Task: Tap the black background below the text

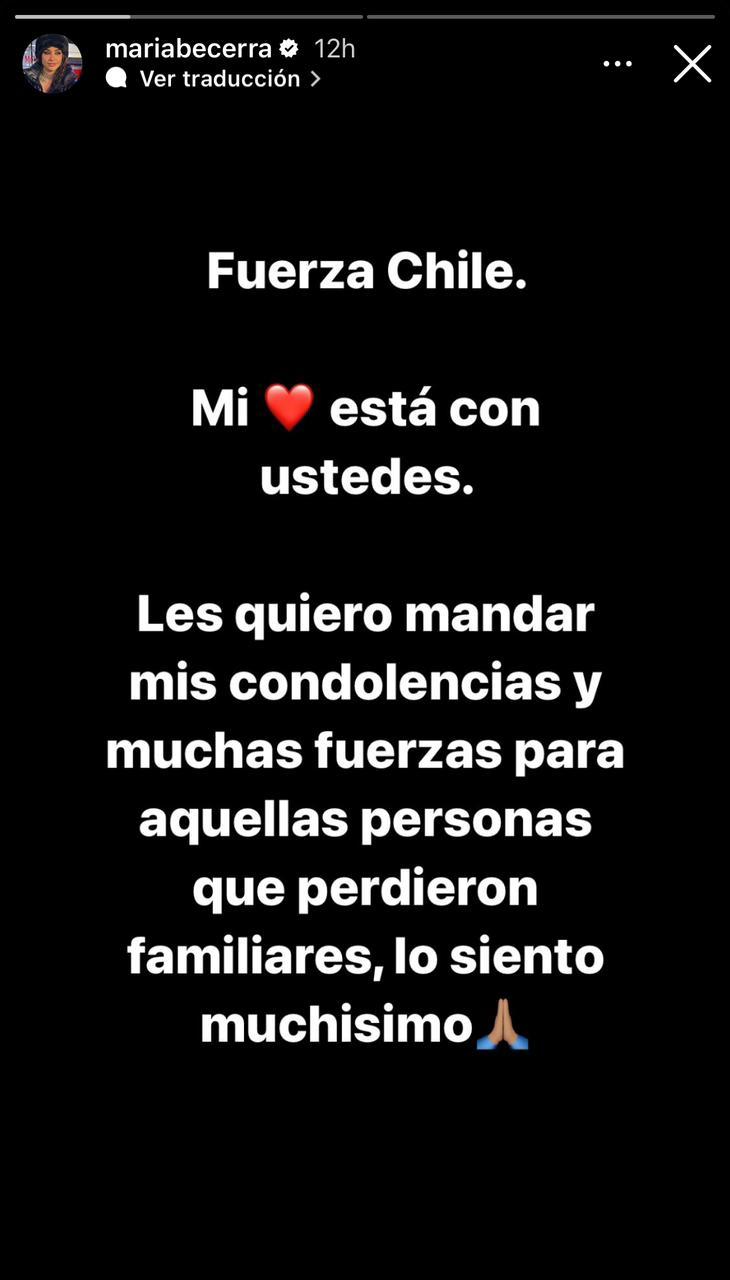Action: tap(365, 1150)
